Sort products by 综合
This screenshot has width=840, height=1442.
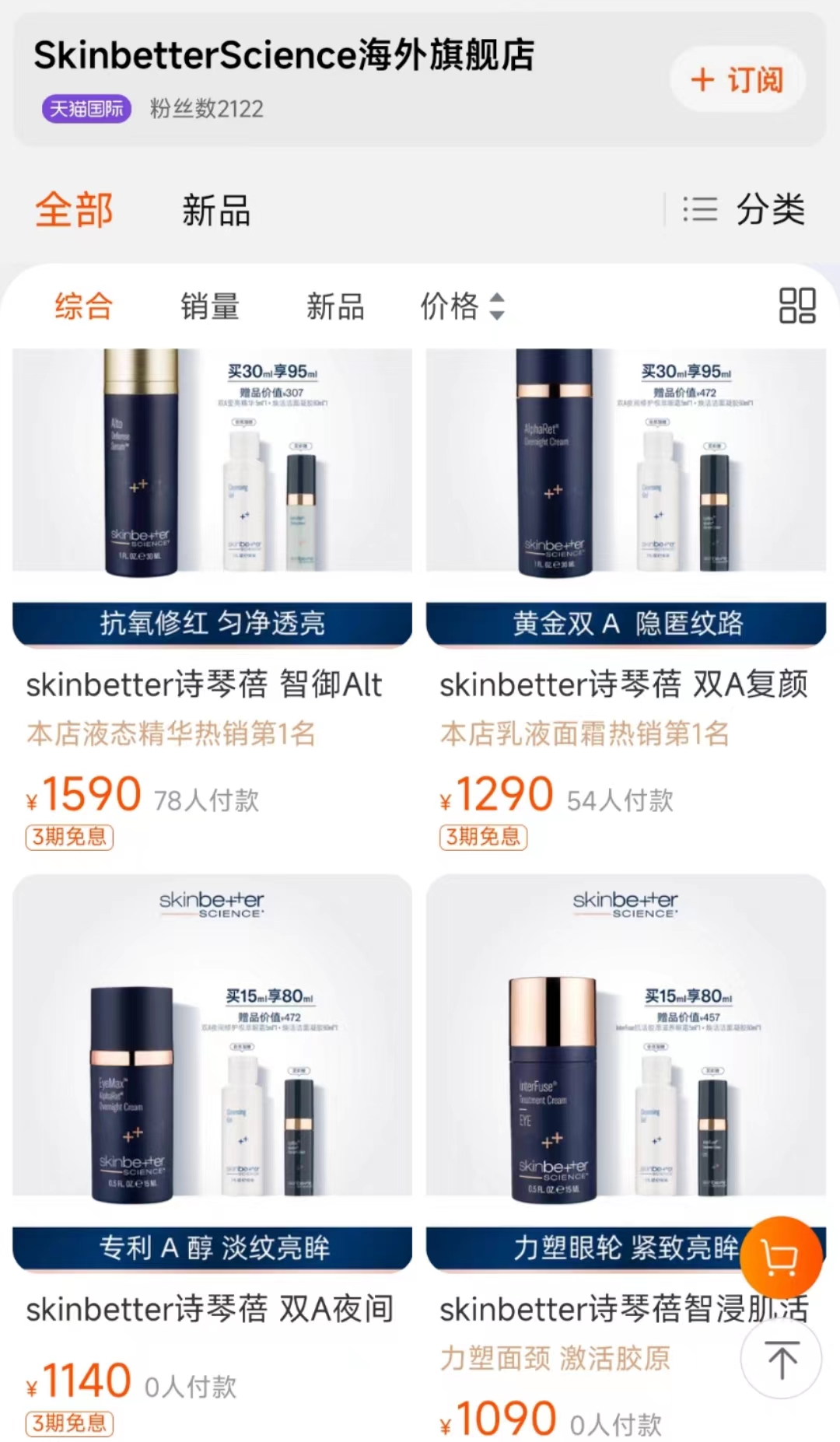(x=83, y=306)
